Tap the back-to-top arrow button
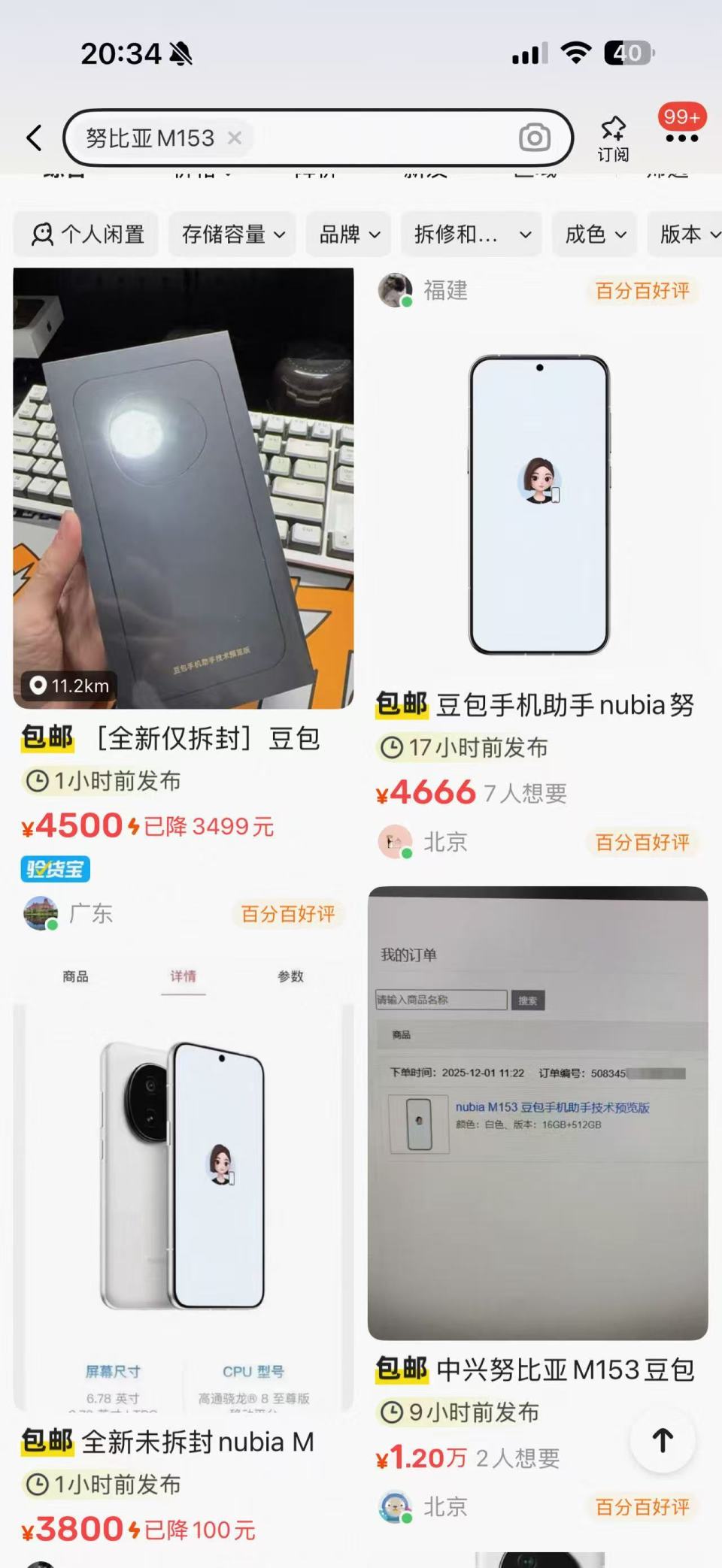722x1568 pixels. click(662, 1441)
